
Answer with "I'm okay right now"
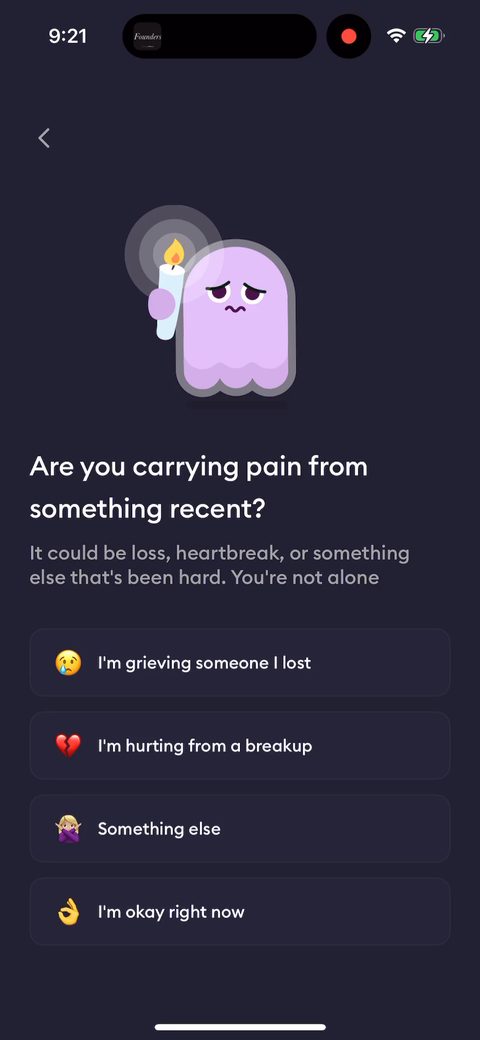click(240, 911)
